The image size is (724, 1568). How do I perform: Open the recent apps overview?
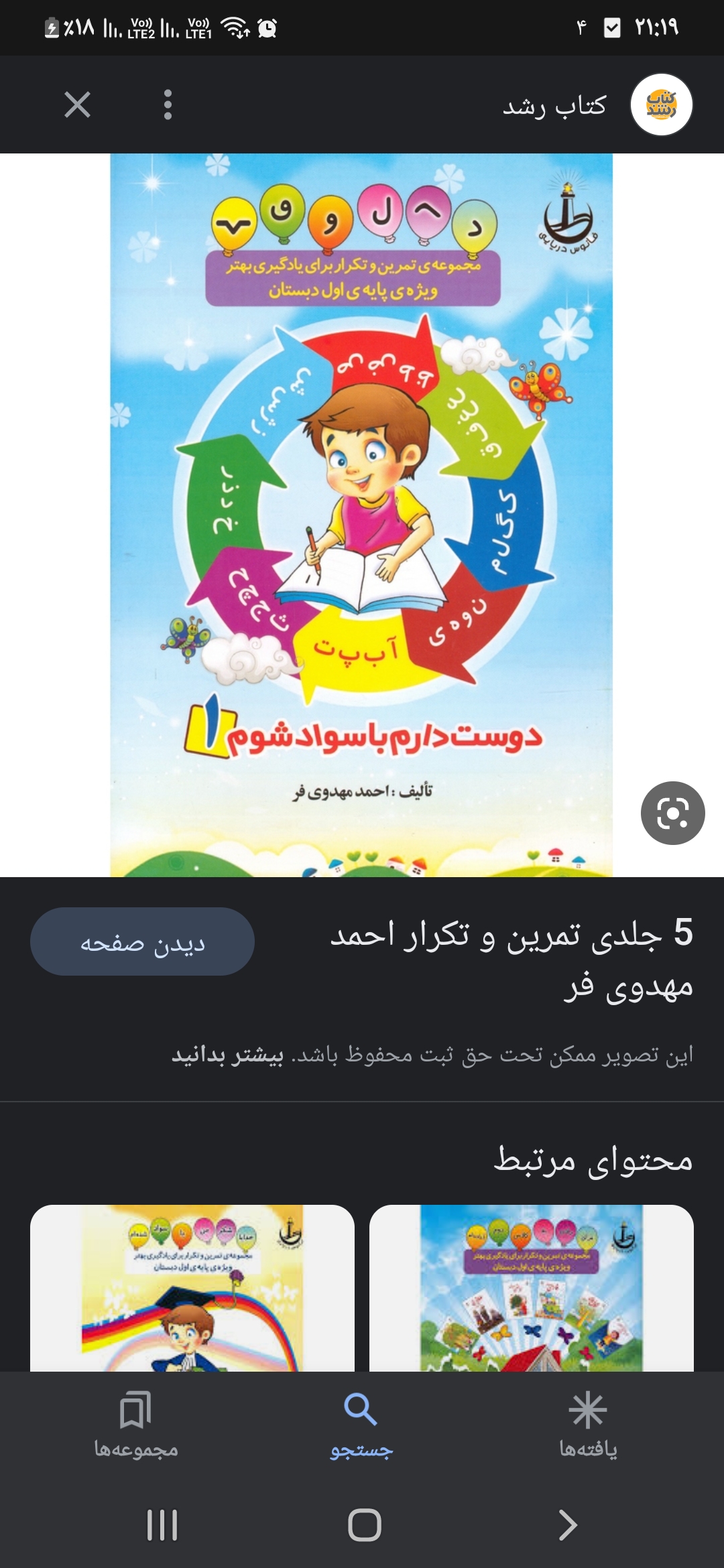click(x=162, y=1526)
